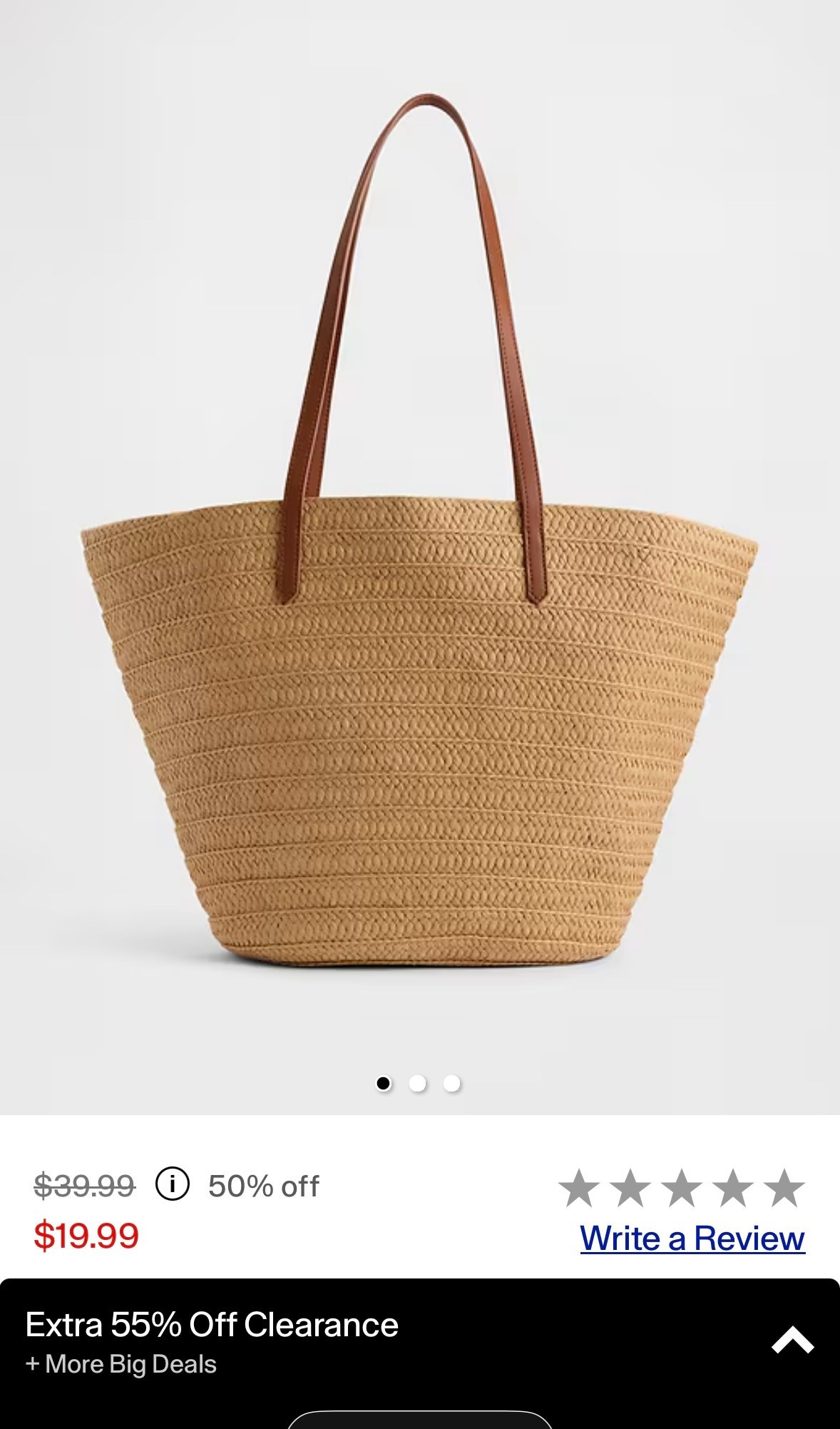
Task: Select the first carousel page dot
Action: [x=384, y=1083]
